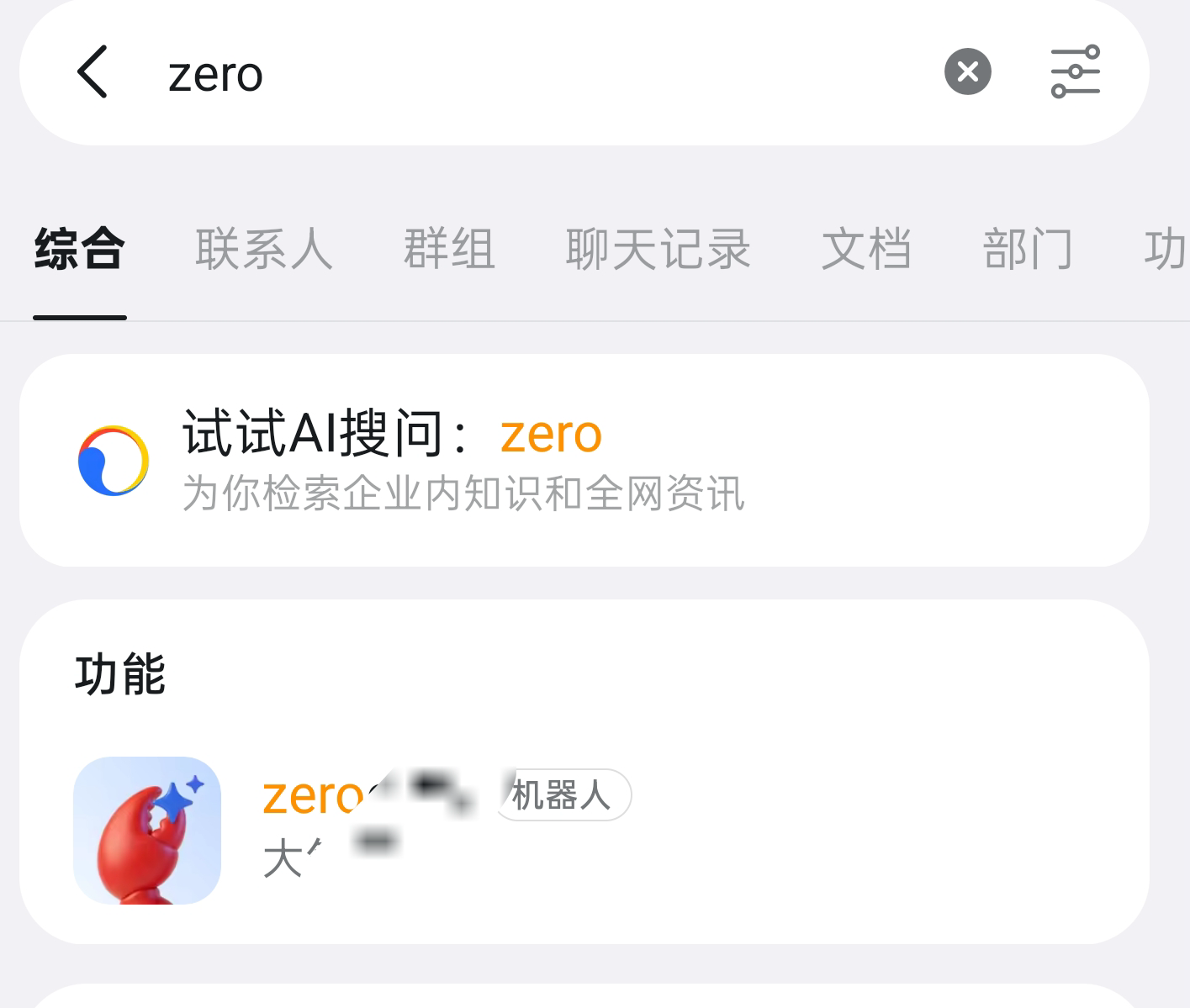Screen dimensions: 1190x1008
Task: Switch to the 联系人 tab
Action: coord(264,250)
